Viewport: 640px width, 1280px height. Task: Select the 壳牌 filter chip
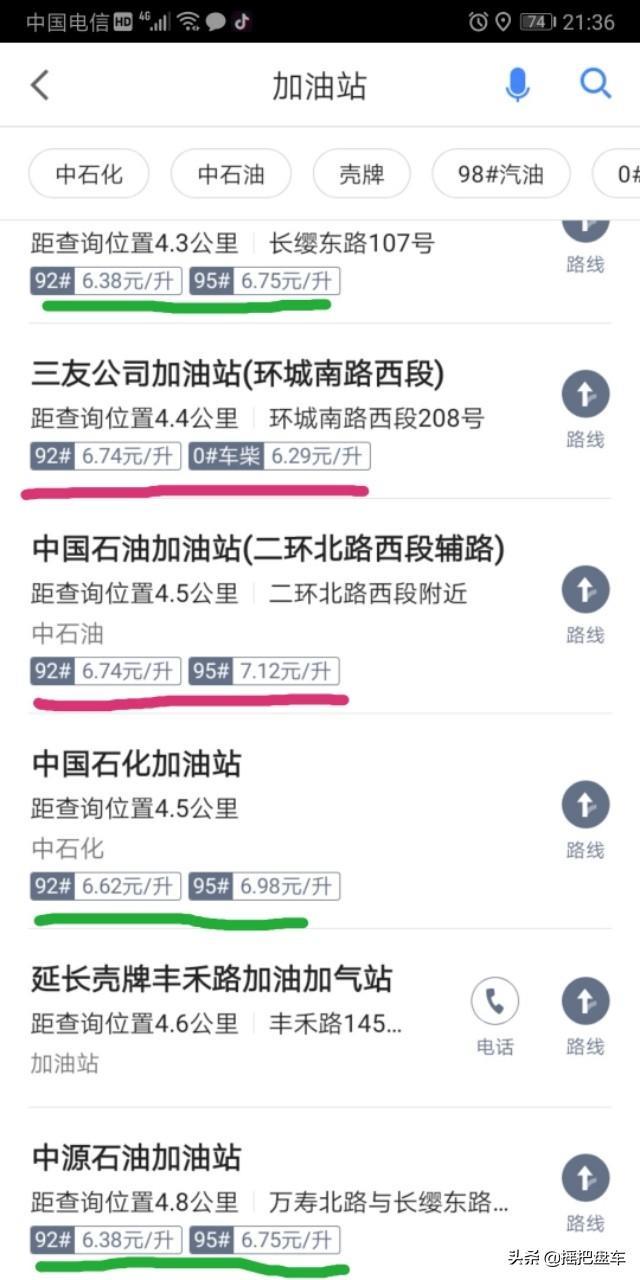point(361,174)
